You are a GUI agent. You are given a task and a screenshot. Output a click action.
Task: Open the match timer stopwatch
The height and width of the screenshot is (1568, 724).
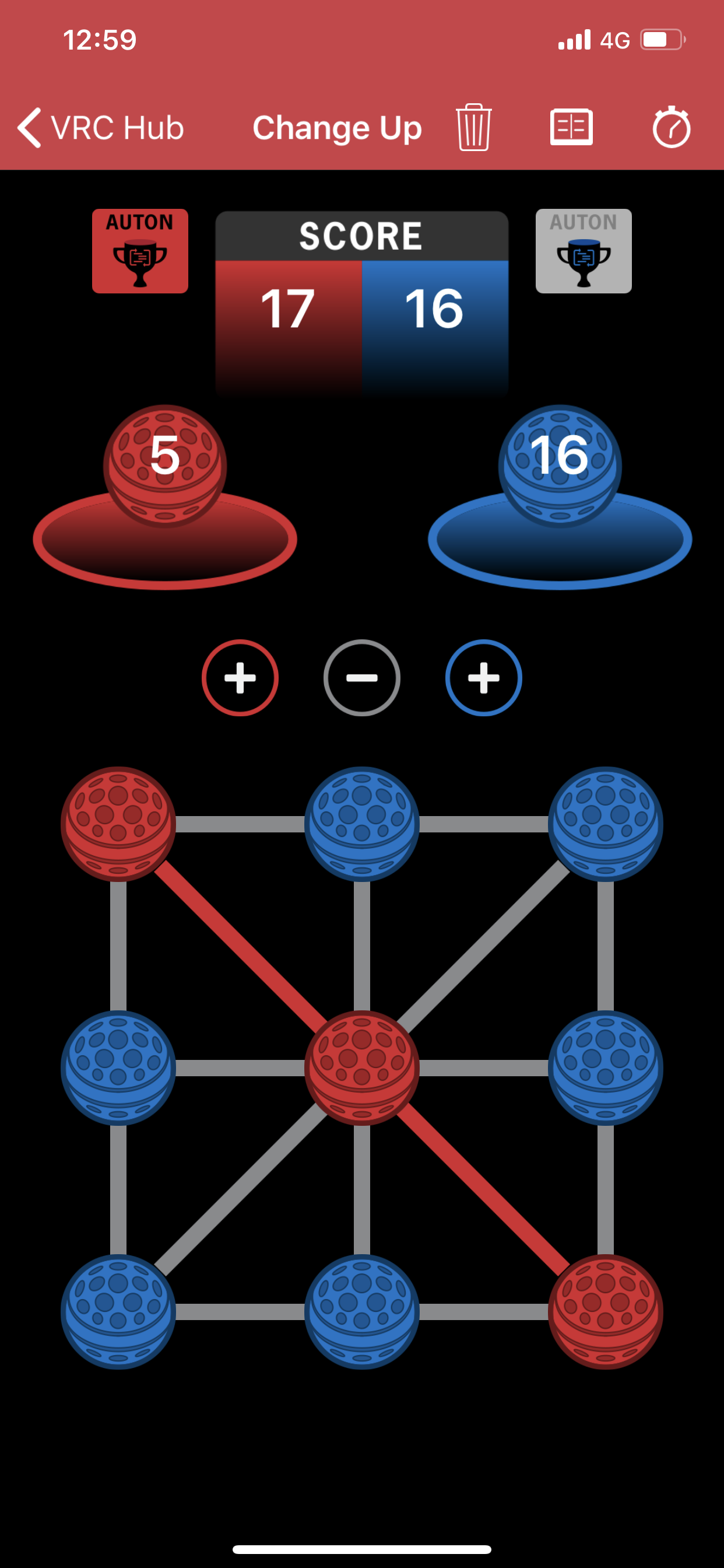click(671, 127)
